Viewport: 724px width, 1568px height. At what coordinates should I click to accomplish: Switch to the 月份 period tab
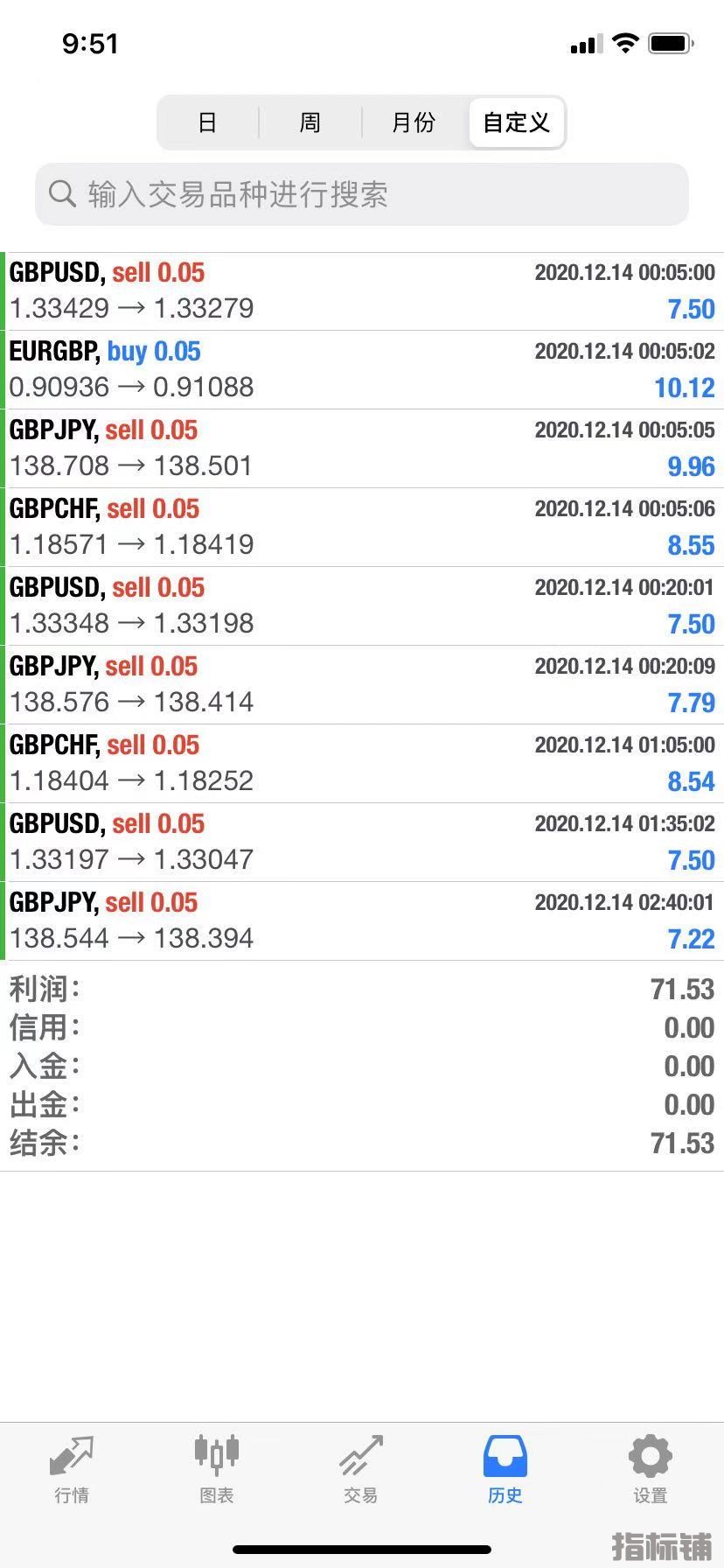pyautogui.click(x=413, y=122)
